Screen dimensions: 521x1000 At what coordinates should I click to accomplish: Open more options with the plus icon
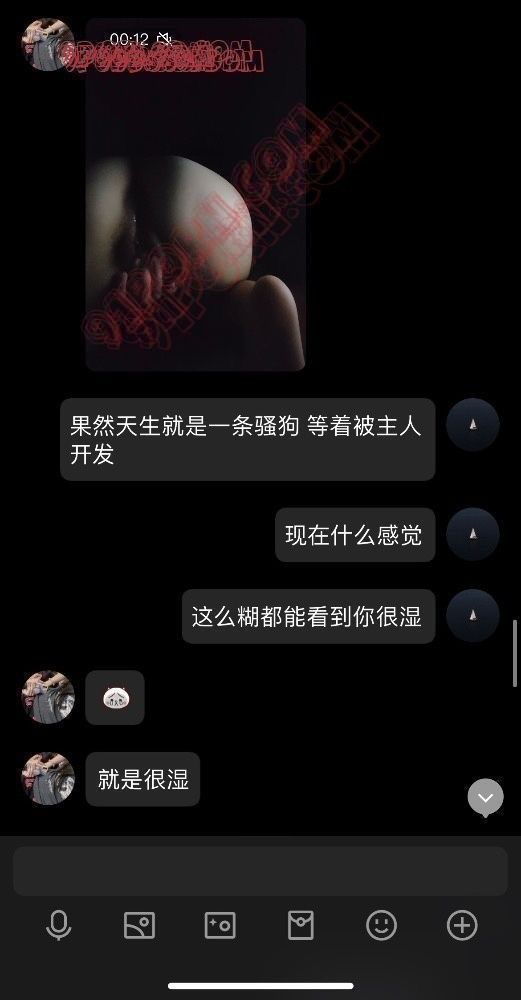point(462,925)
